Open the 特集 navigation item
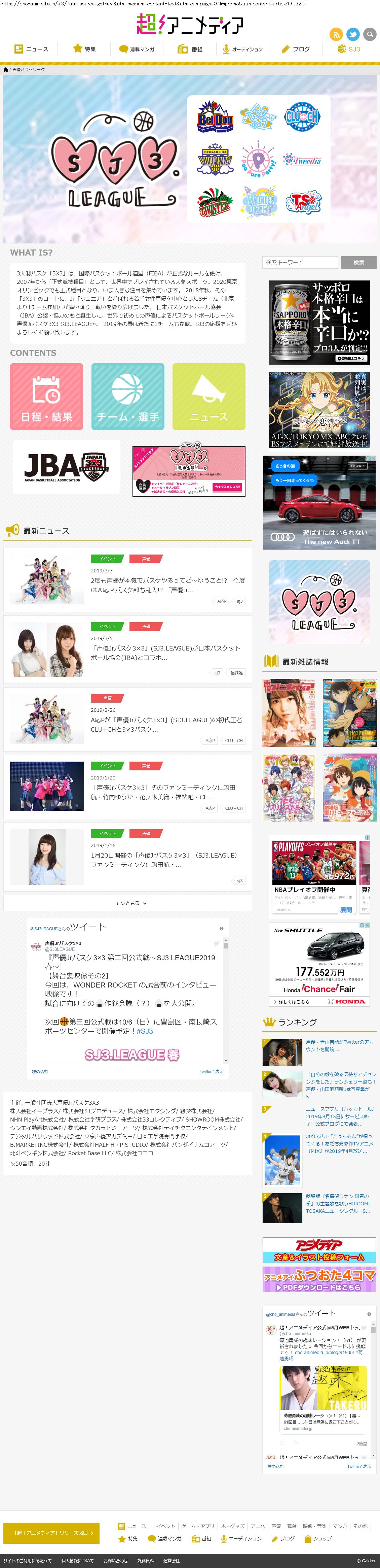 click(x=84, y=49)
